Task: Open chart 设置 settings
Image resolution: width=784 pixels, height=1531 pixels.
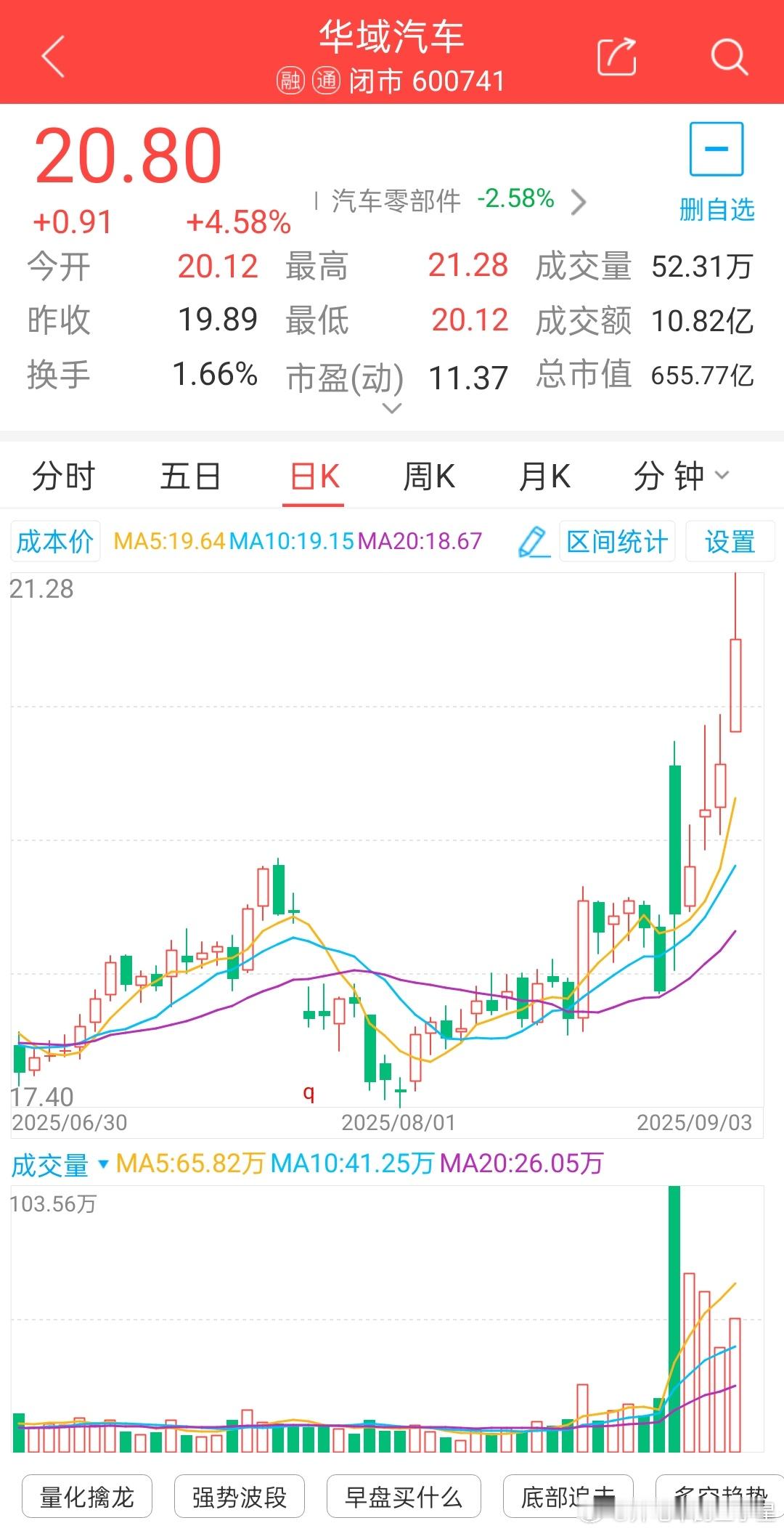Action: [730, 542]
